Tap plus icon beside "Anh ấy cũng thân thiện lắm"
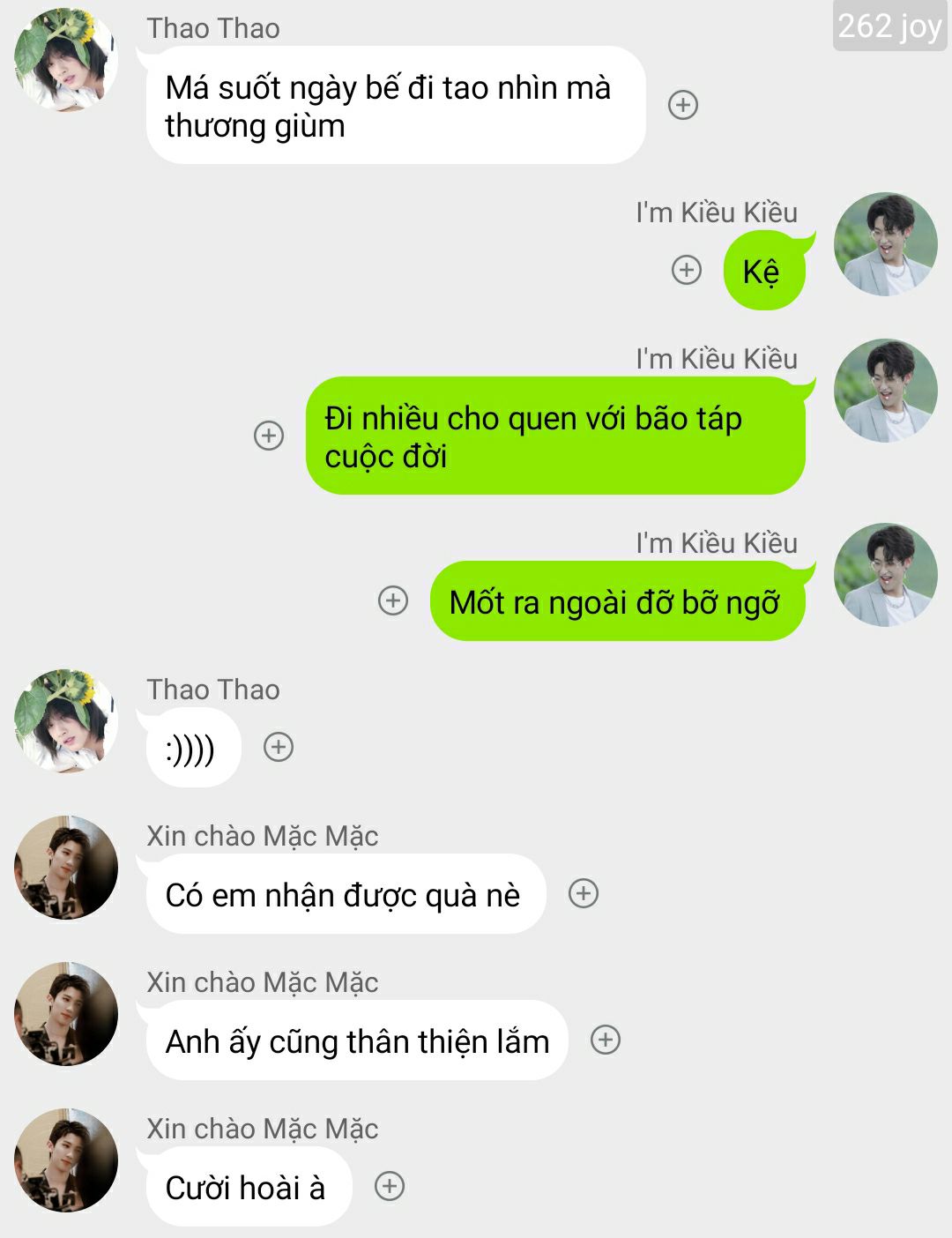 pos(606,1040)
